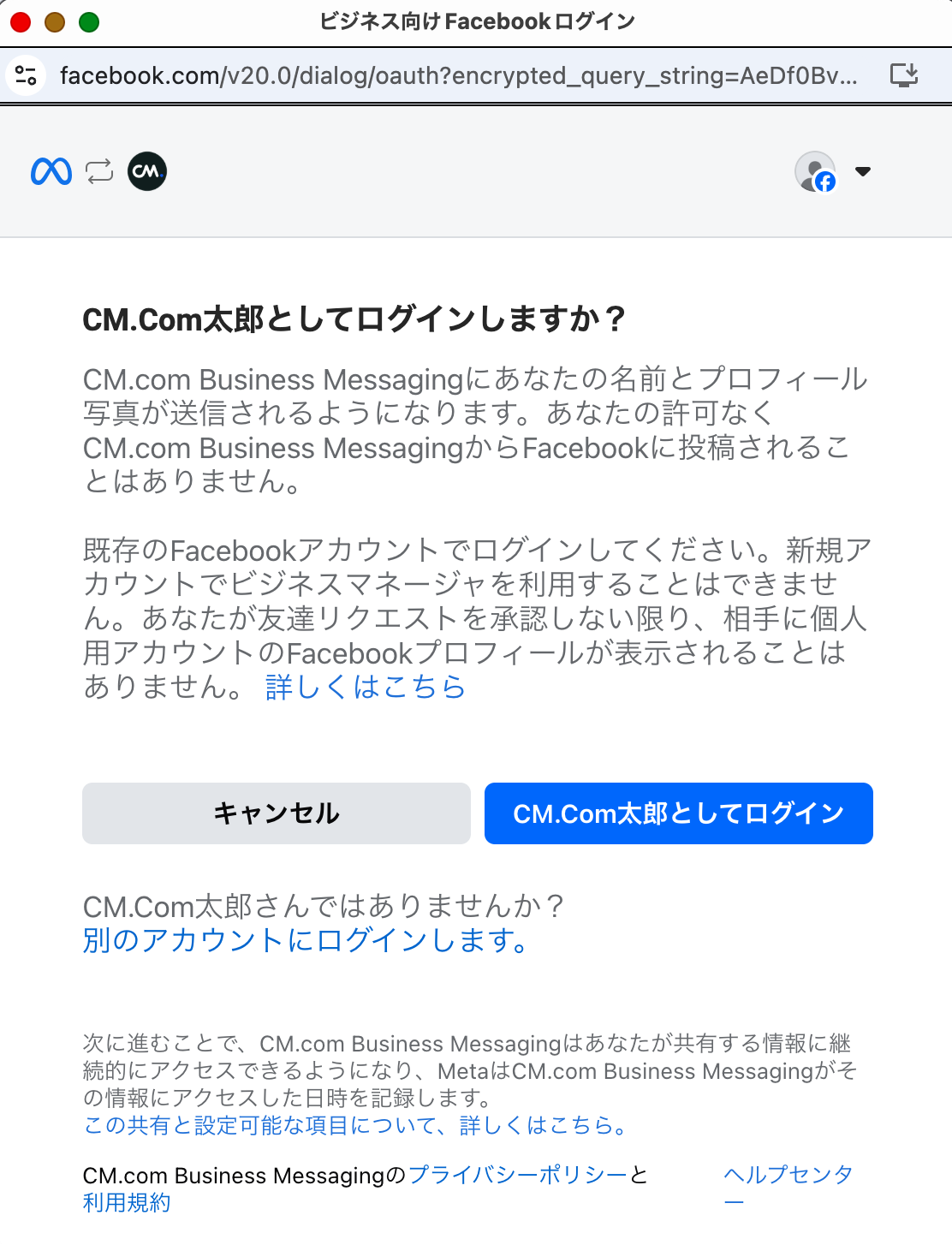This screenshot has width=952, height=1245.
Task: Open the site permissions icon in the address bar
Action: pos(24,74)
